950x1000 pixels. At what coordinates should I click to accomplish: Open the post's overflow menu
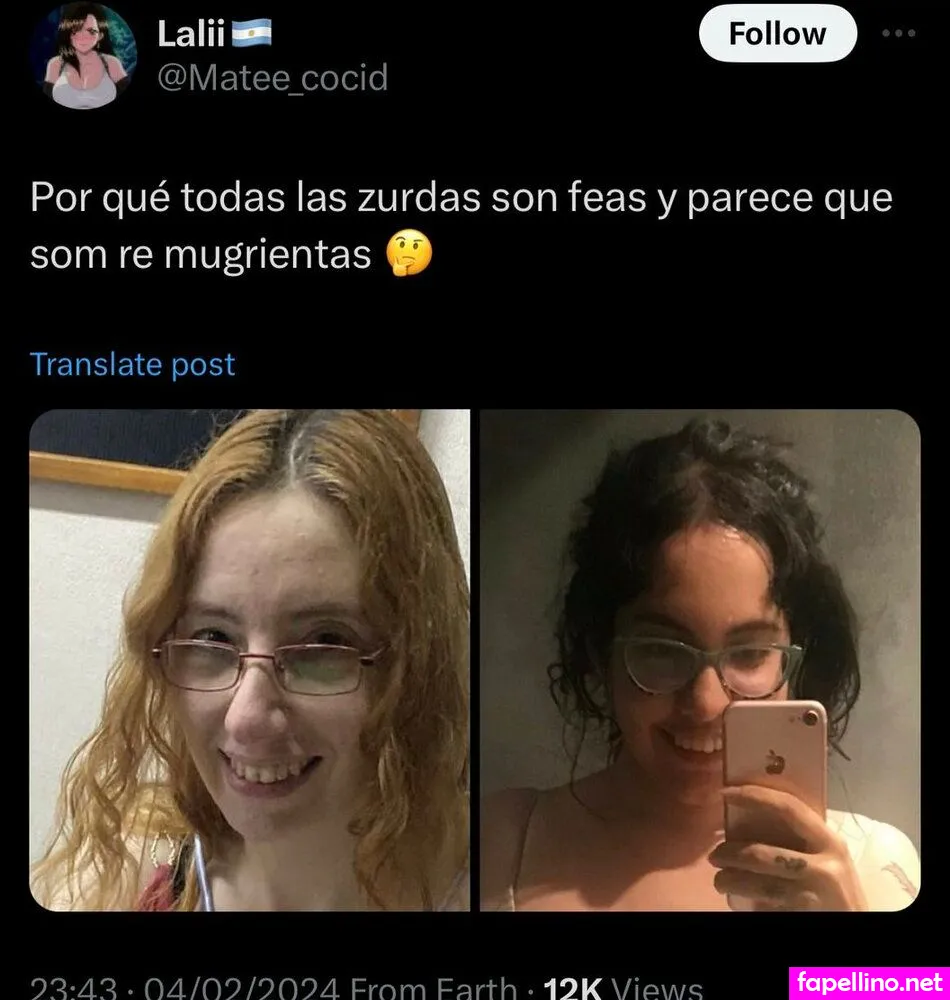(898, 34)
